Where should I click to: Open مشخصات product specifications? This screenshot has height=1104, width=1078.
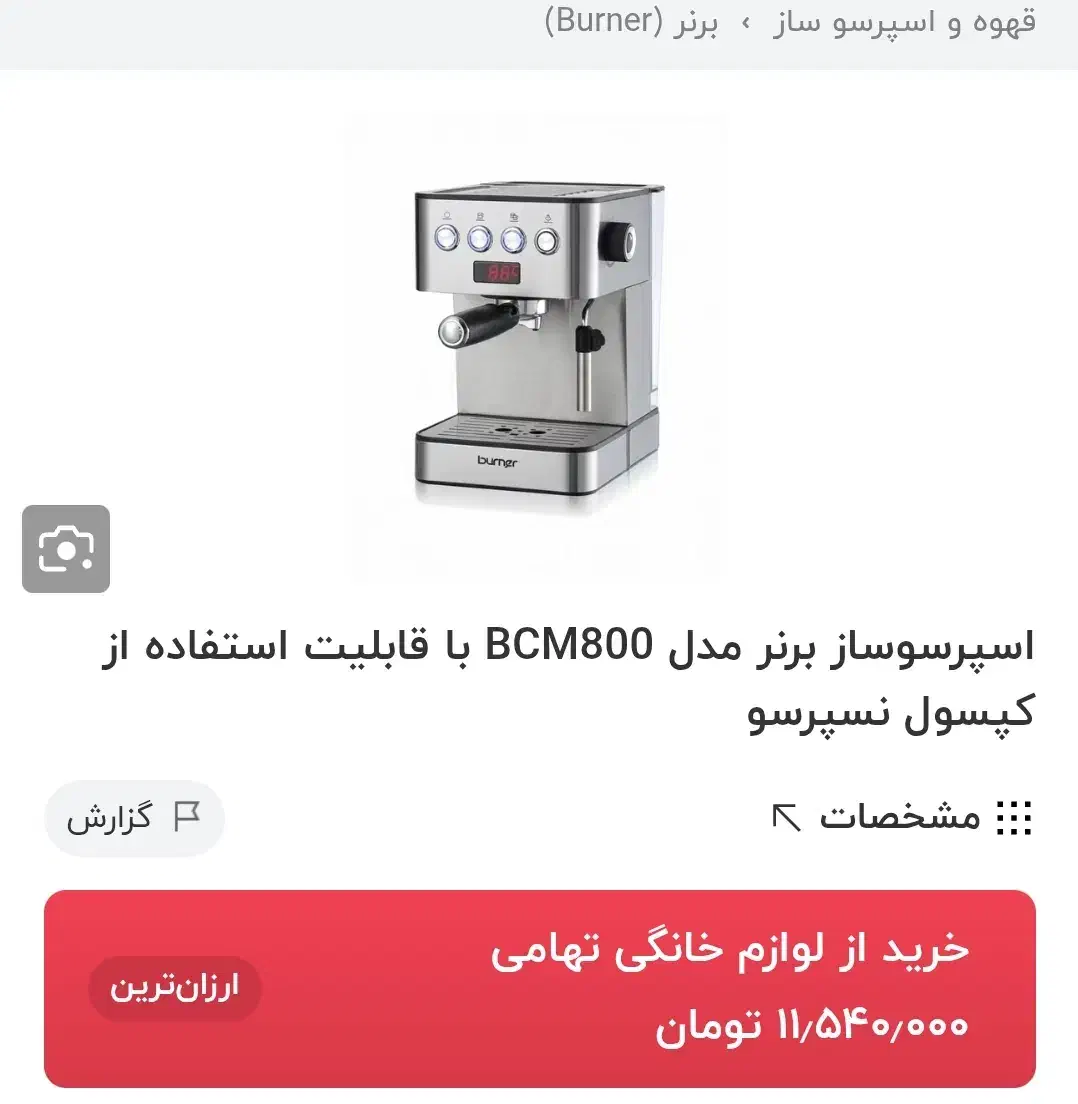point(902,818)
